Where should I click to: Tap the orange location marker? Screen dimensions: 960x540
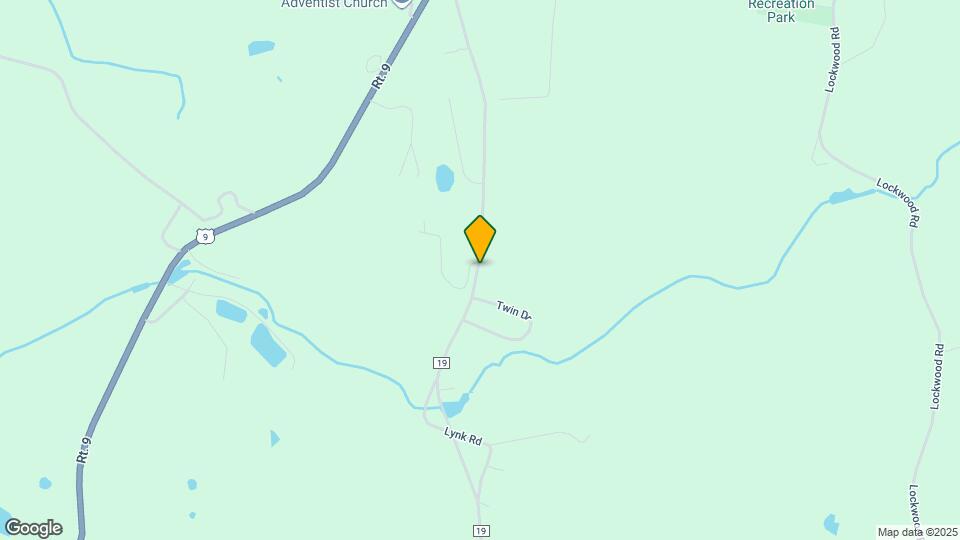480,238
